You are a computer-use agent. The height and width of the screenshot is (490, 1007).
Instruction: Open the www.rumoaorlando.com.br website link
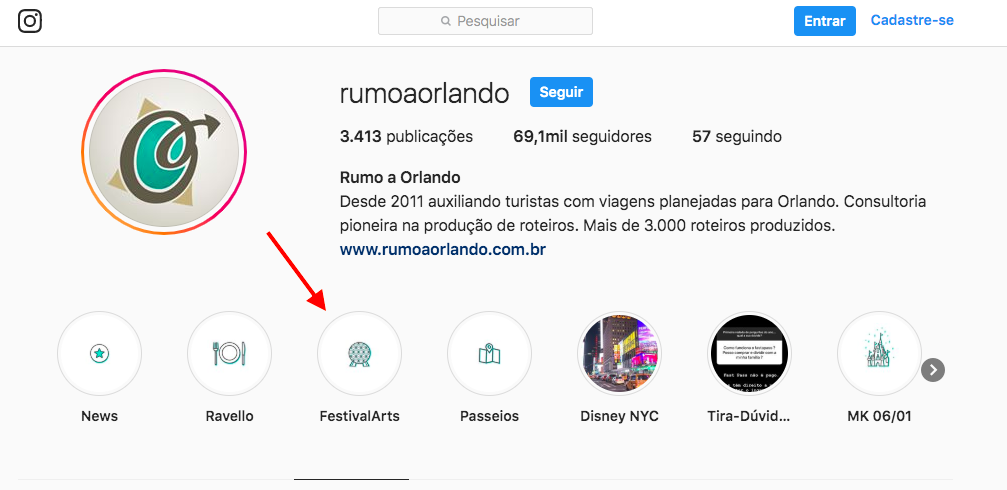(443, 249)
